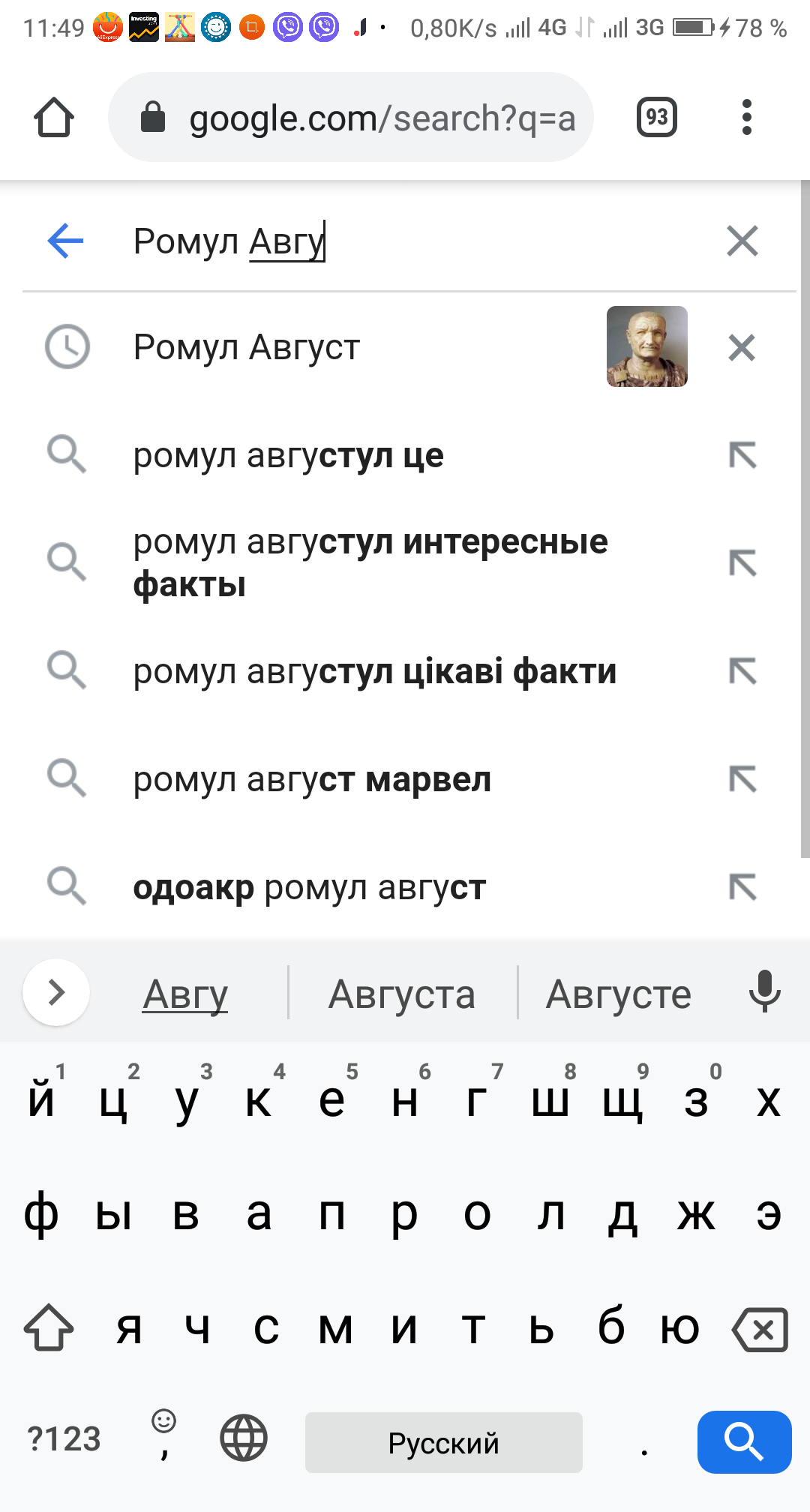Insert одоакр ромул август into query

pos(742,887)
